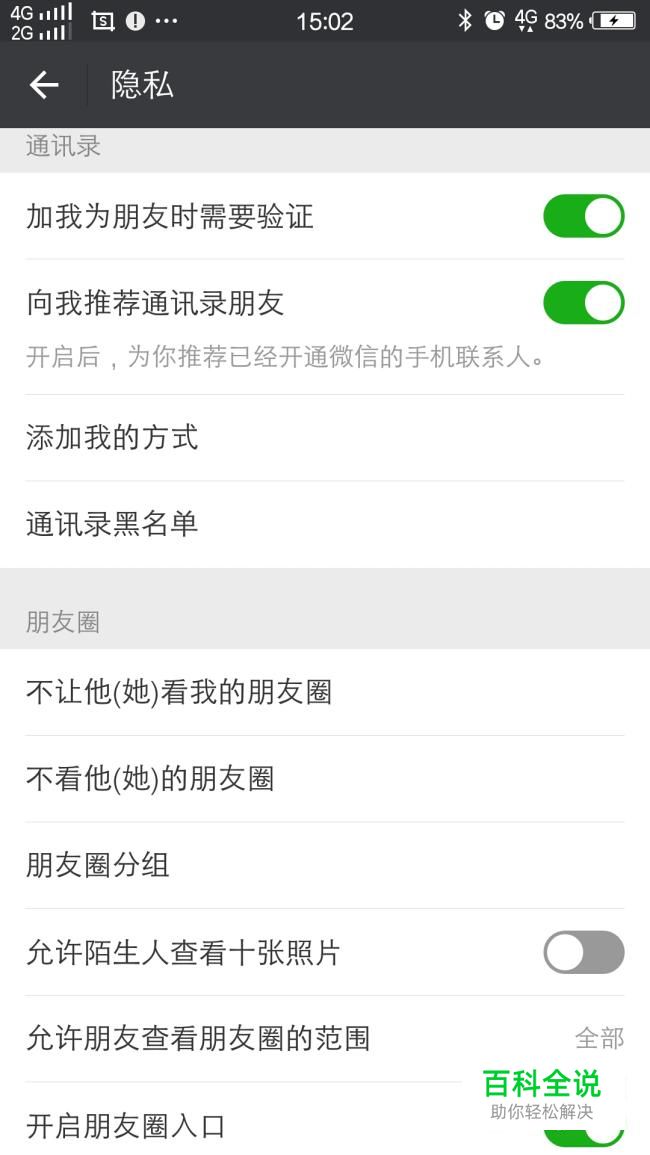Disable 向我推荐通讯录朋友 switch

pyautogui.click(x=584, y=302)
